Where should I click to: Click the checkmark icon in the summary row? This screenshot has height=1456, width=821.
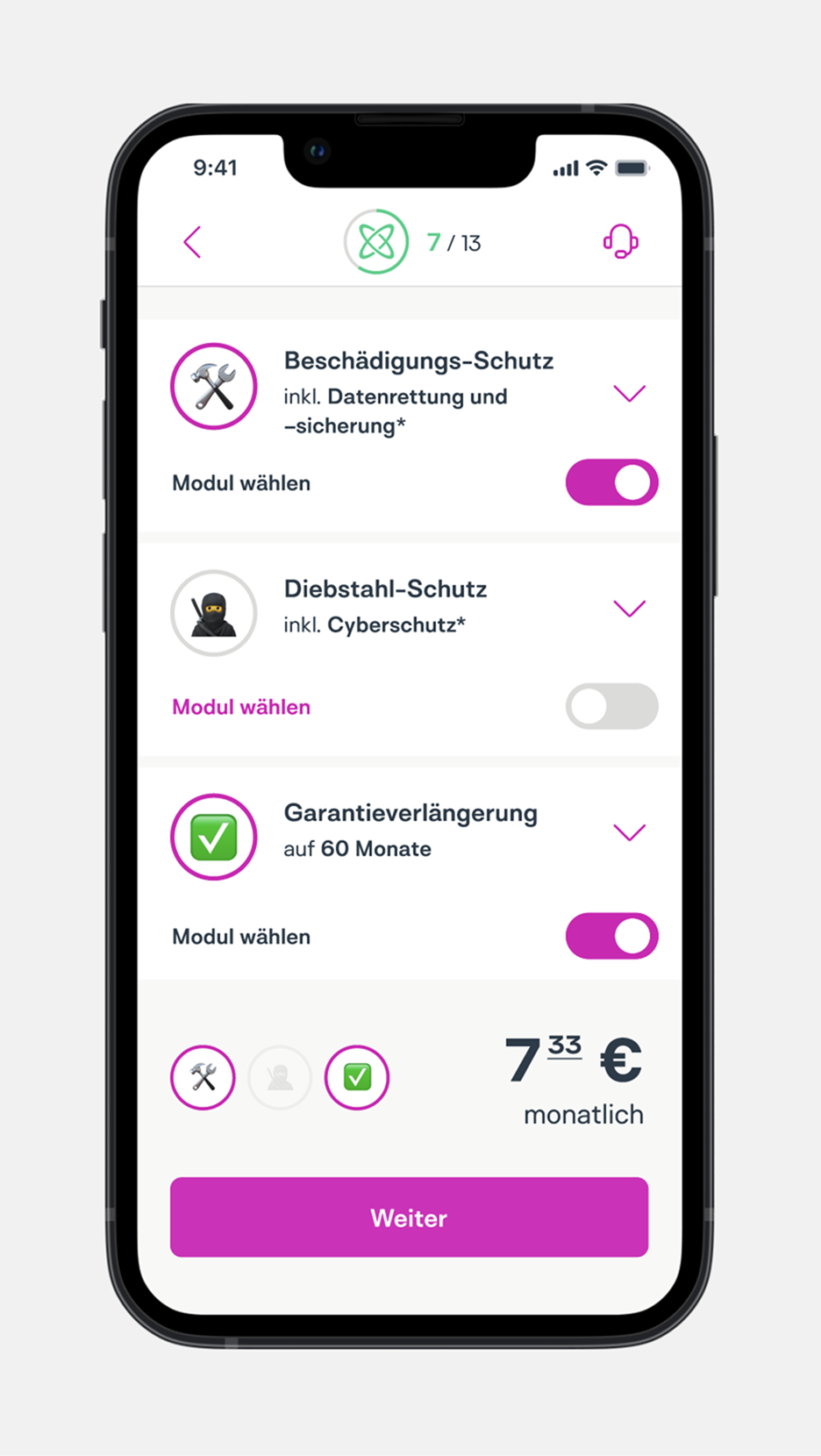[x=356, y=1077]
